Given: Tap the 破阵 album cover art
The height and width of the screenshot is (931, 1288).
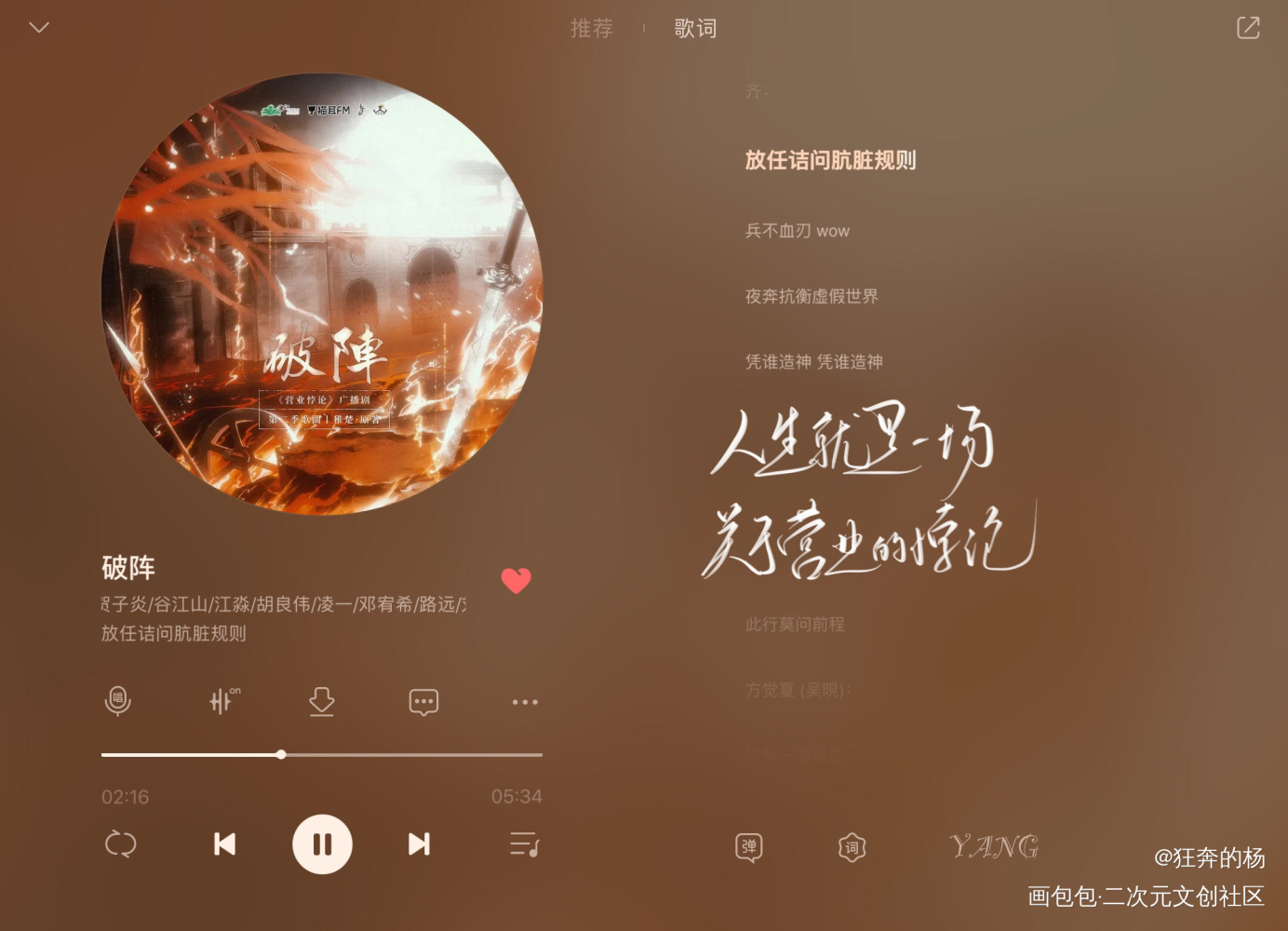Looking at the screenshot, I should coord(322,294).
